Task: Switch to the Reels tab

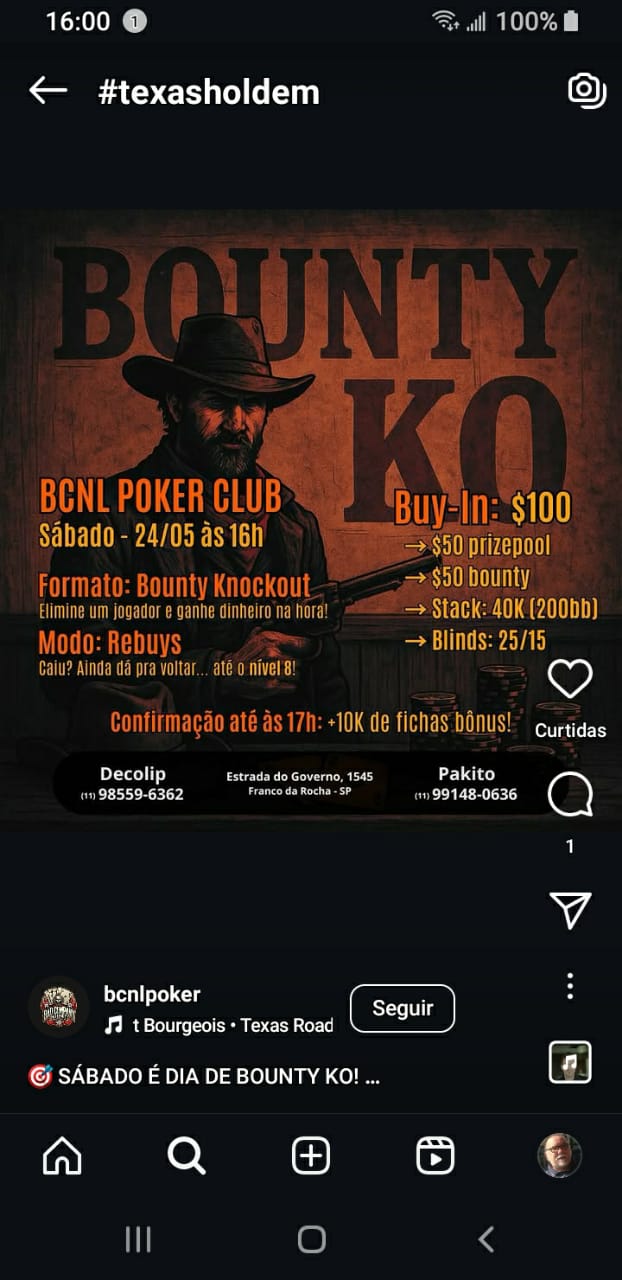Action: click(435, 1156)
